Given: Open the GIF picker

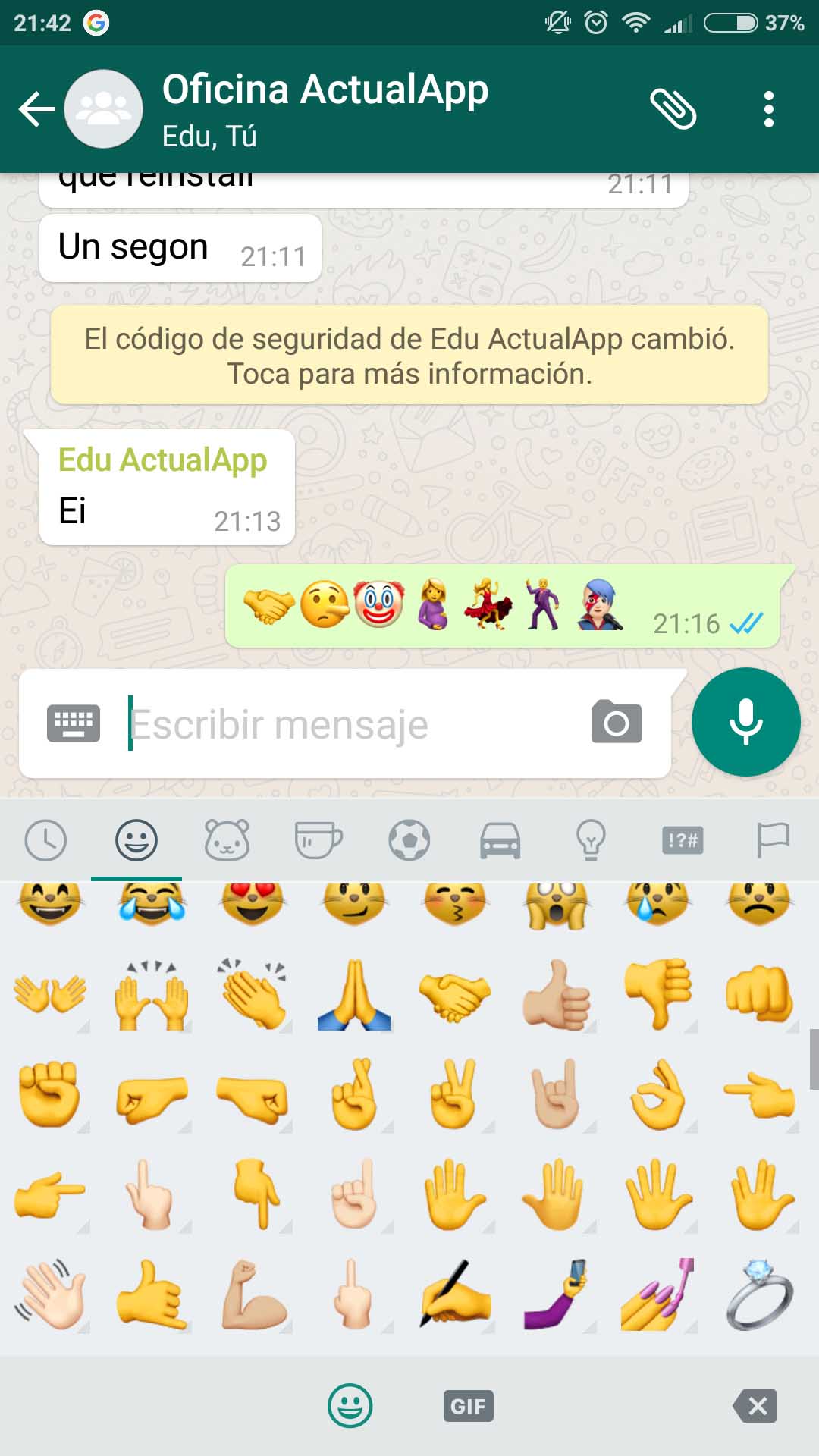Looking at the screenshot, I should point(468,1406).
